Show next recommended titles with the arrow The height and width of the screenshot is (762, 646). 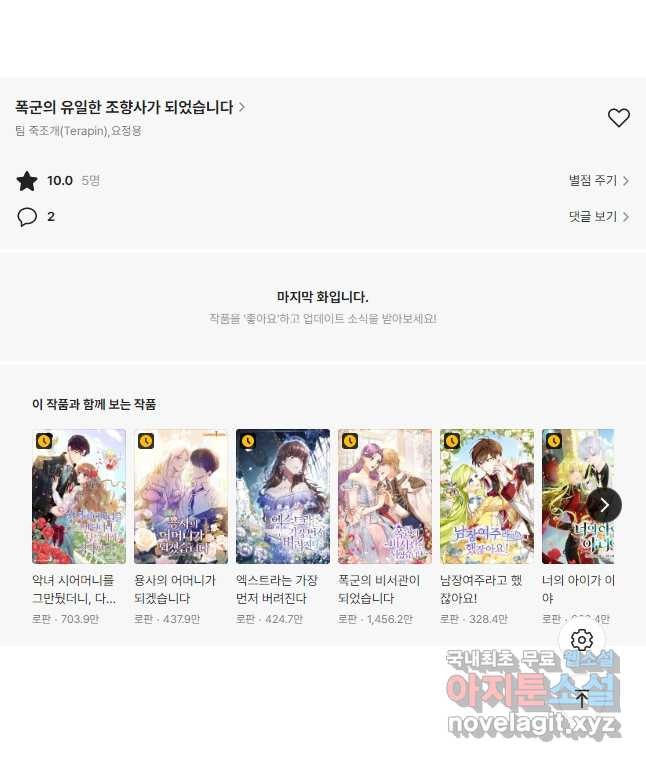[603, 505]
